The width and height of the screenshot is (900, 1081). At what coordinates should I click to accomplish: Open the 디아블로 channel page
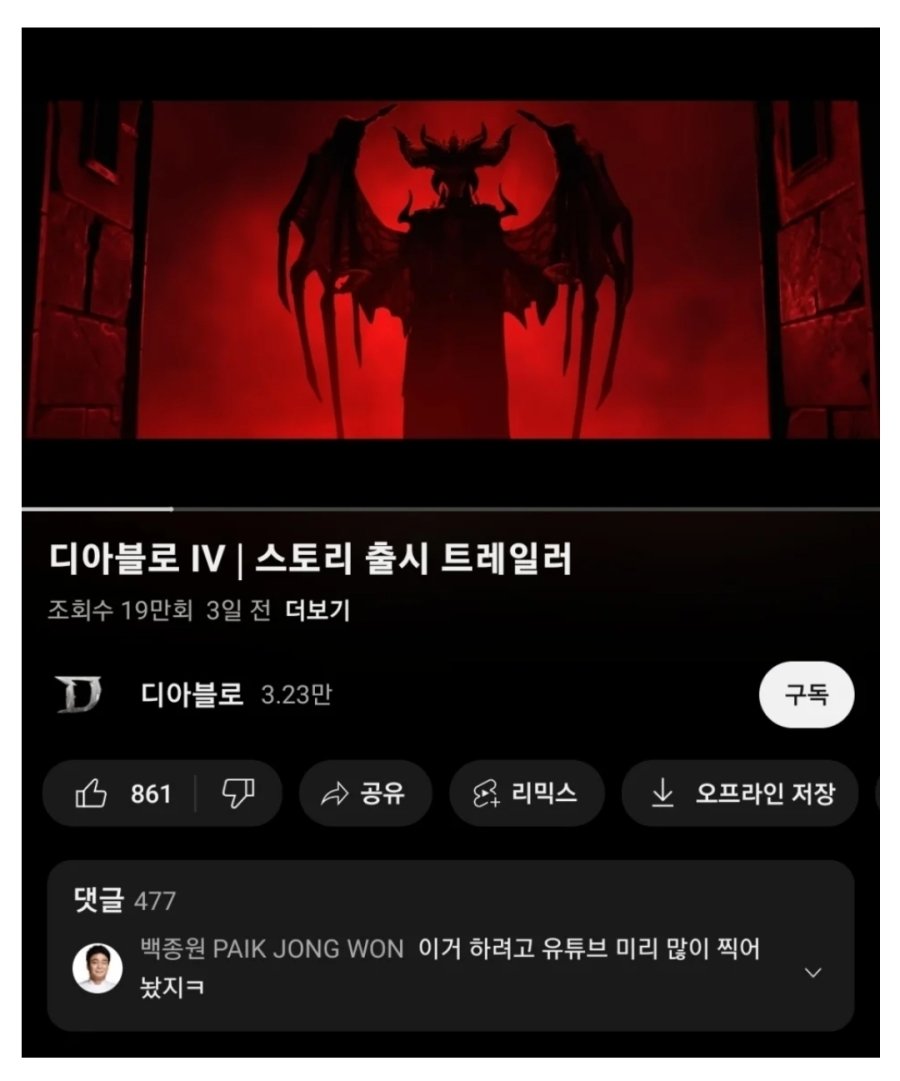coord(192,695)
